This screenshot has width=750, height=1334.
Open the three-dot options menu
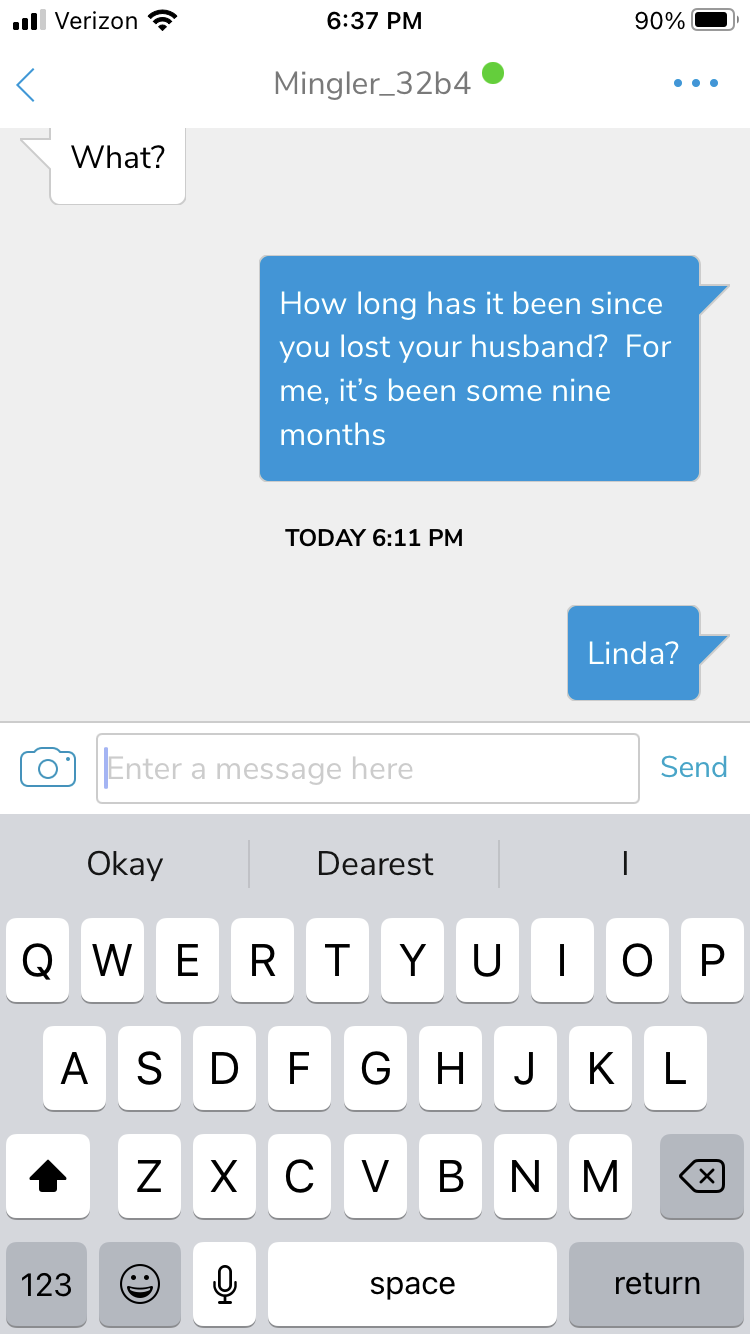[x=696, y=84]
